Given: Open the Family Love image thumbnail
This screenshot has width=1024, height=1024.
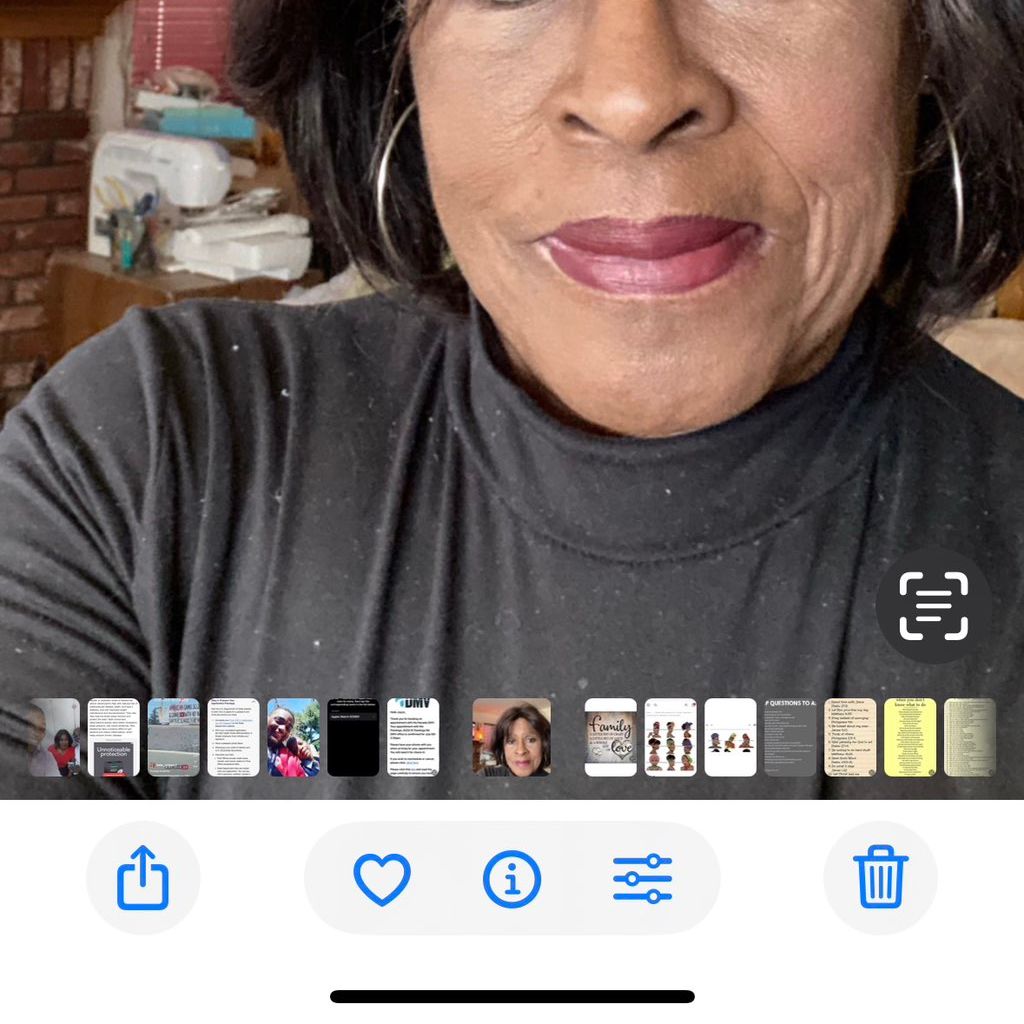Looking at the screenshot, I should point(610,737).
